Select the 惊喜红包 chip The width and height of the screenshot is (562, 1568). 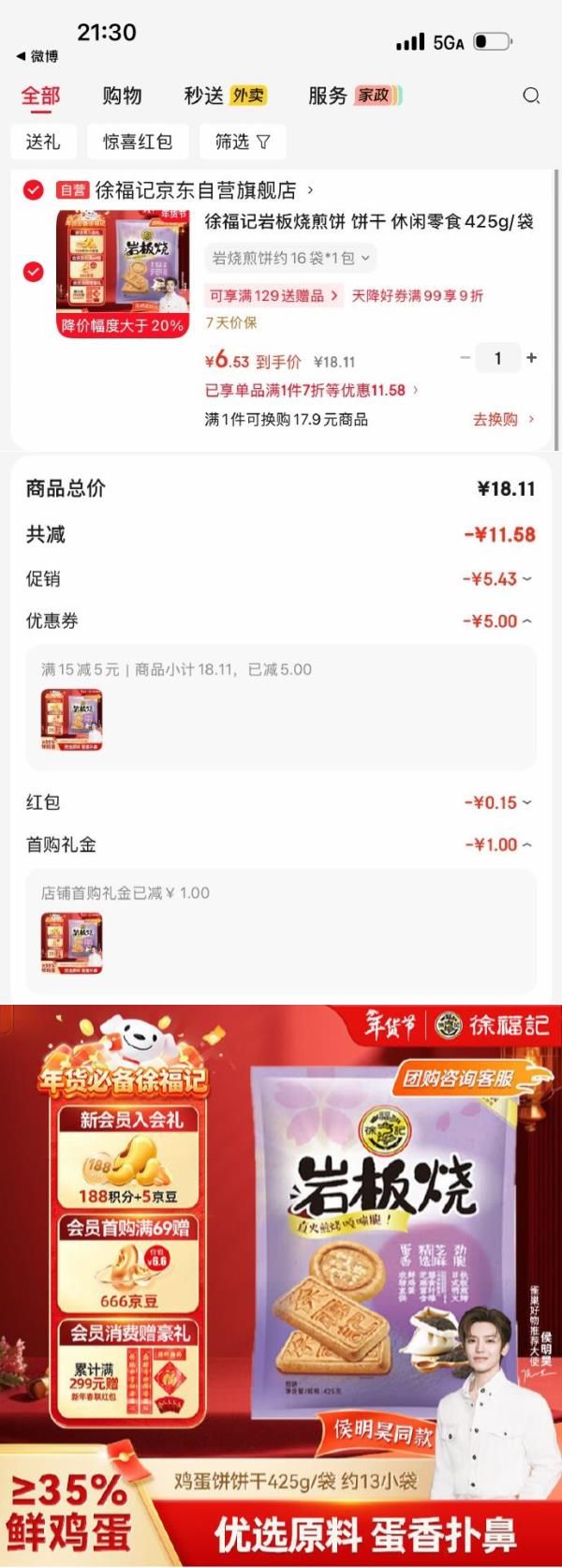[x=138, y=142]
